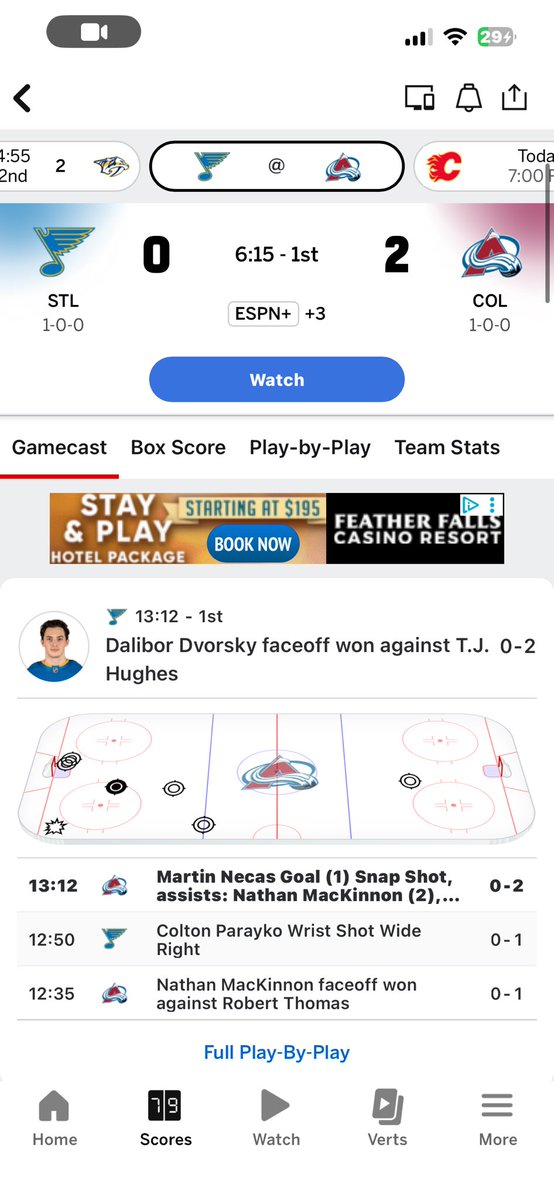Image resolution: width=554 pixels, height=1199 pixels.
Task: Select the Nashville Predators game chip
Action: tap(70, 166)
